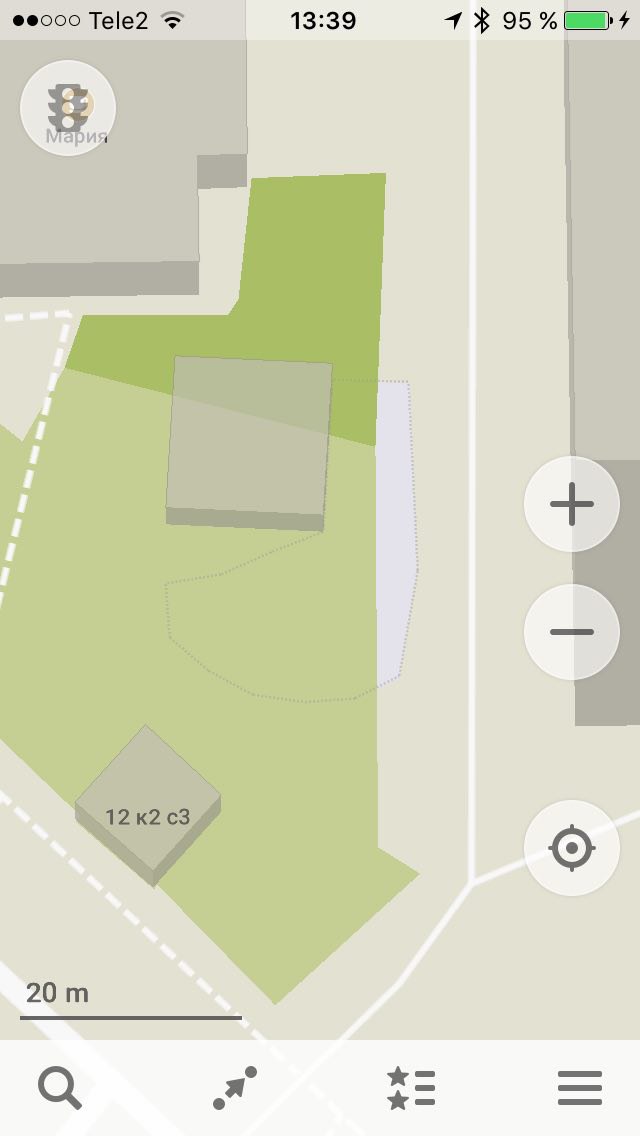The image size is (640, 1136).
Task: Toggle the traffic light layer button
Action: click(x=67, y=108)
